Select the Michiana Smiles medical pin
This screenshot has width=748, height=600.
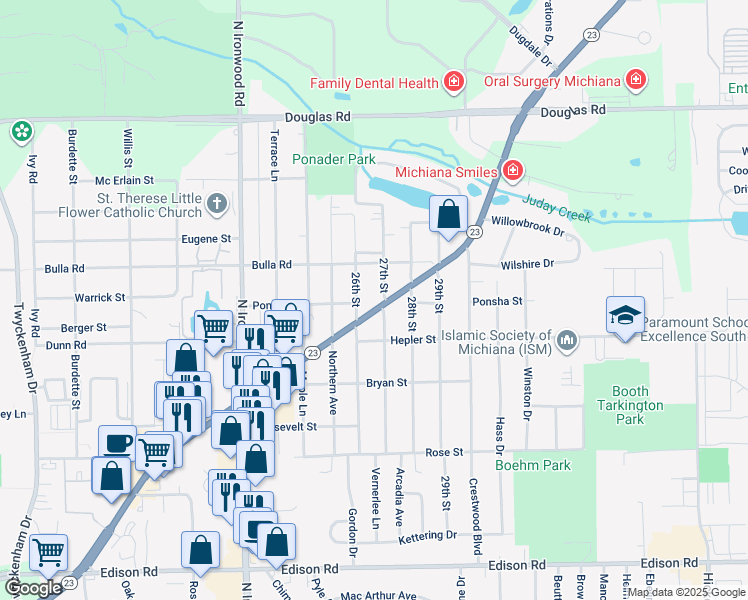512,171
